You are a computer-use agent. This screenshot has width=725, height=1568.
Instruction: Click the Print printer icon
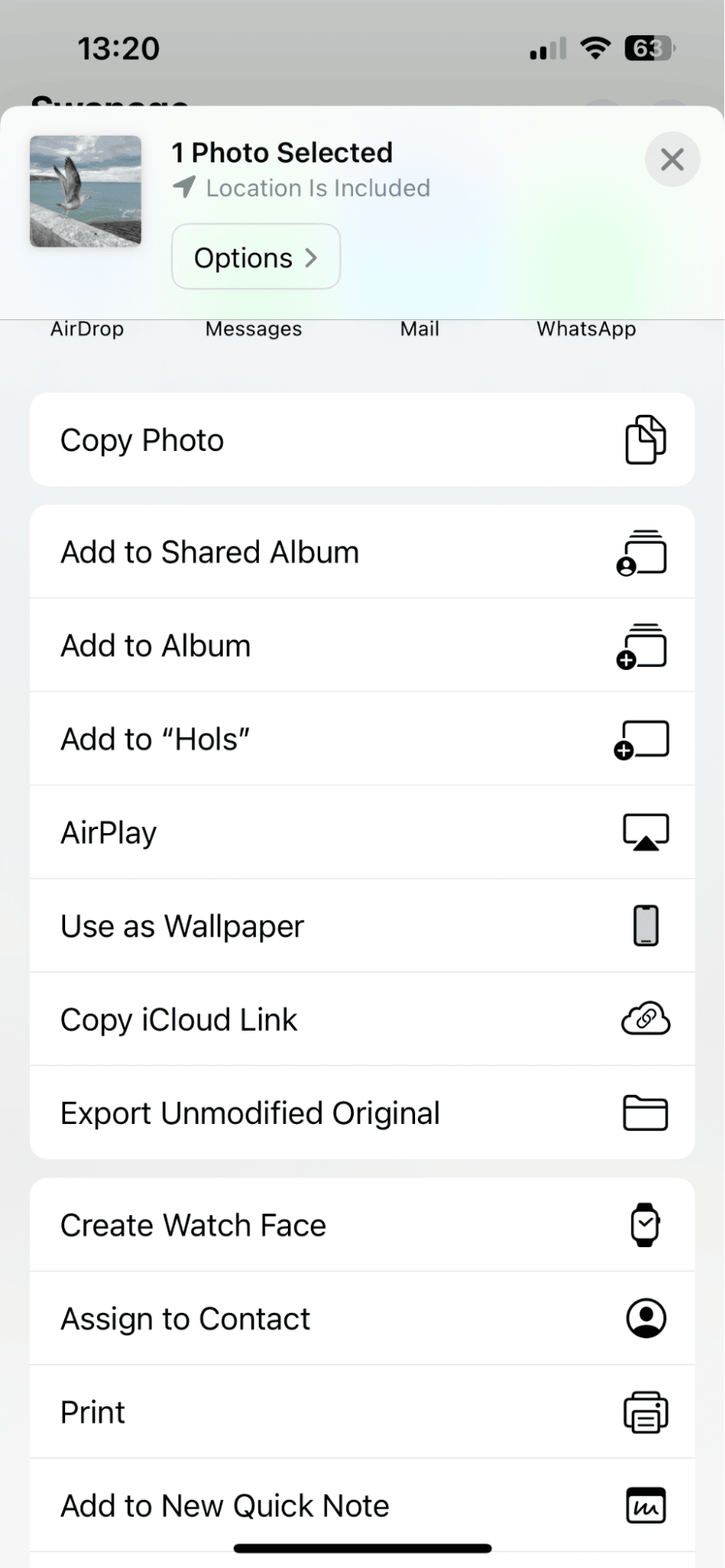pos(645,1411)
